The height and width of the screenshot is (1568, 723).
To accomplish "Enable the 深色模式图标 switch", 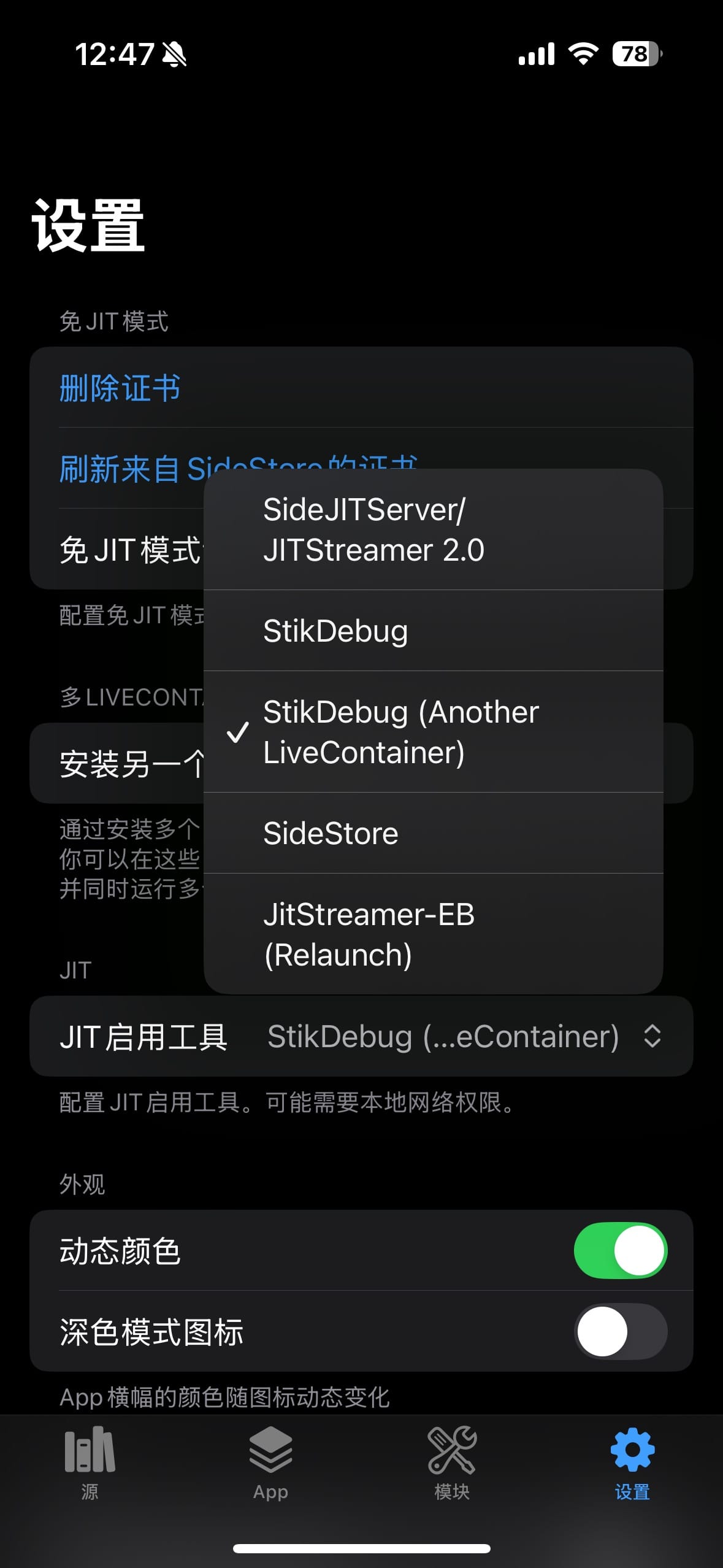I will [x=620, y=1331].
